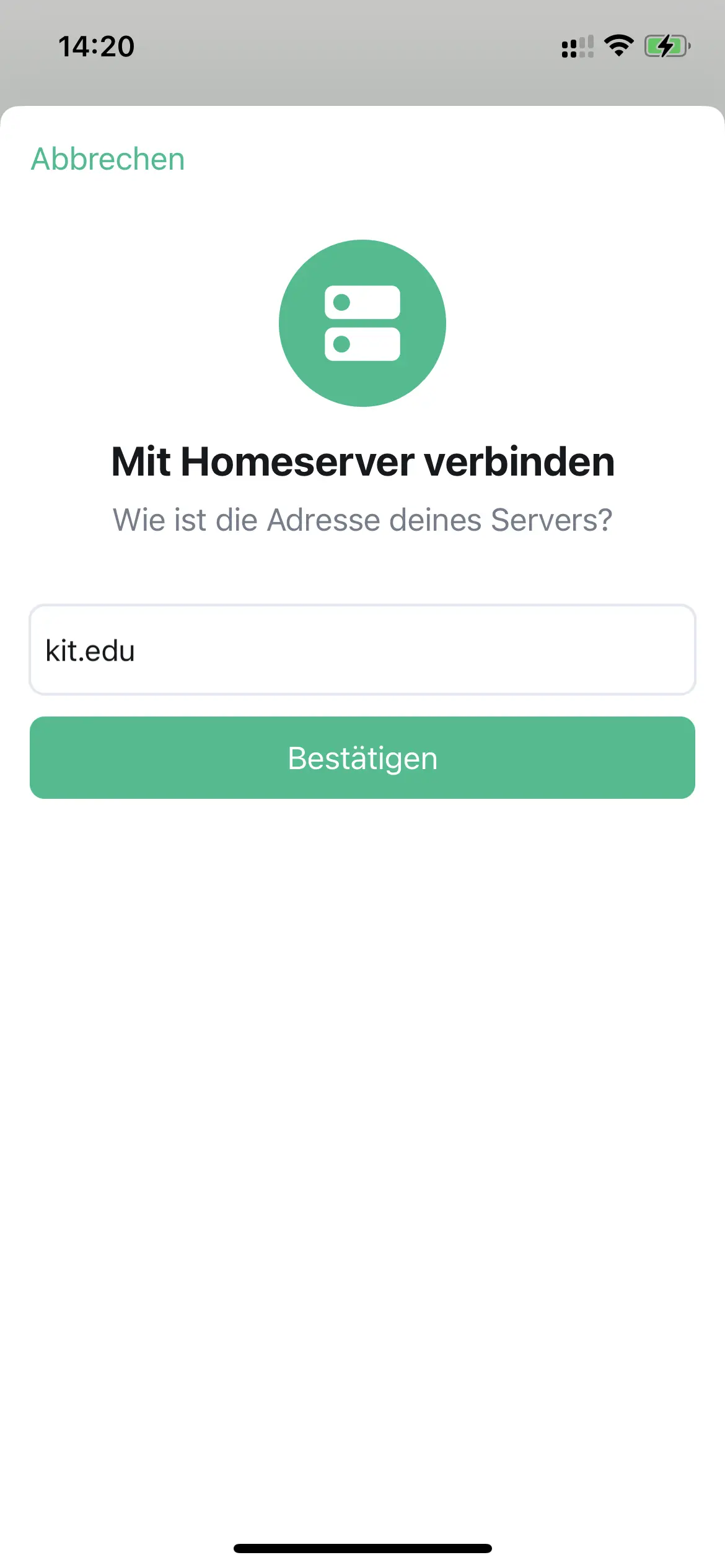Tap the Bestätigen label text
Image resolution: width=725 pixels, height=1568 pixels.
pos(362,757)
